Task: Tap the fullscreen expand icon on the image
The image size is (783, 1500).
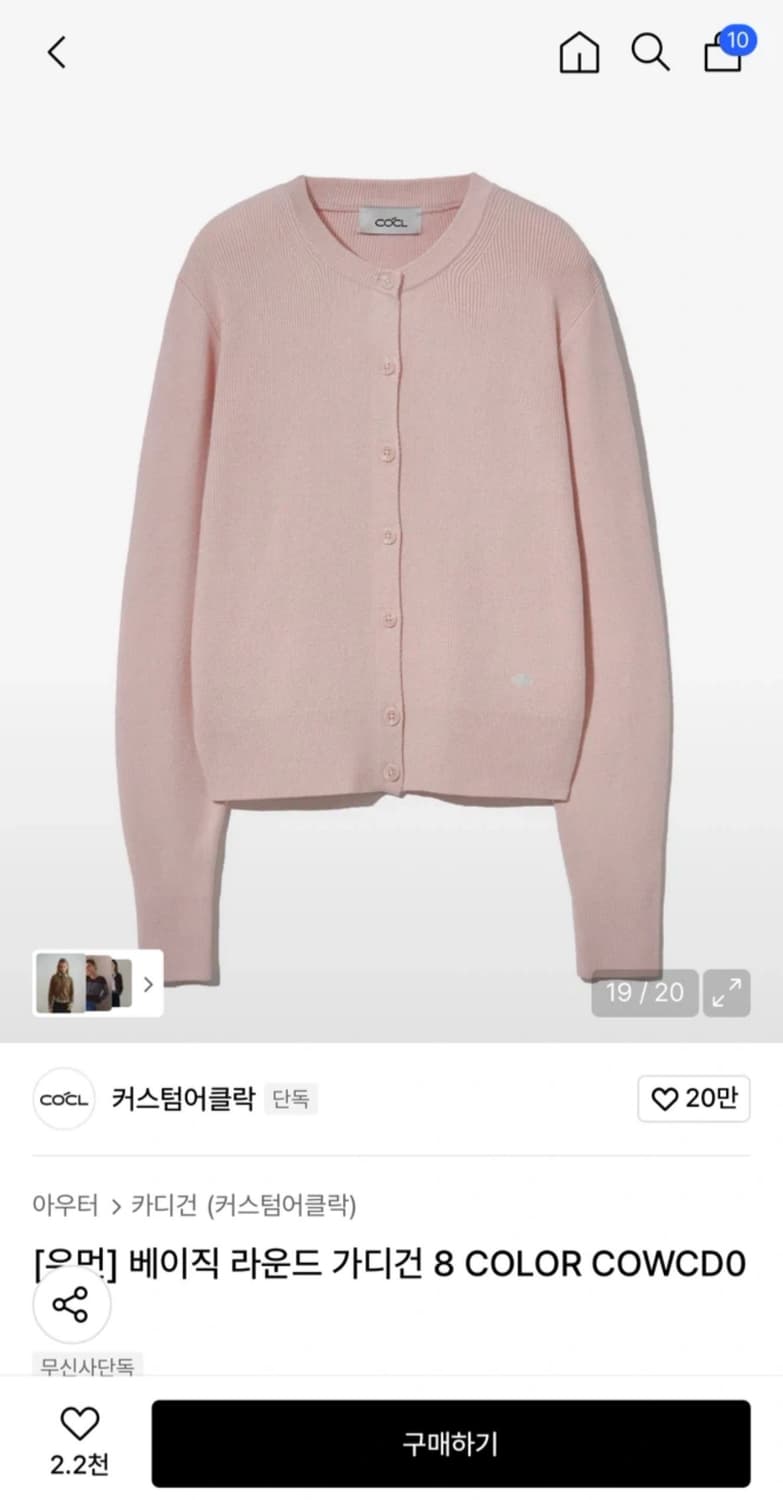Action: tap(726, 993)
